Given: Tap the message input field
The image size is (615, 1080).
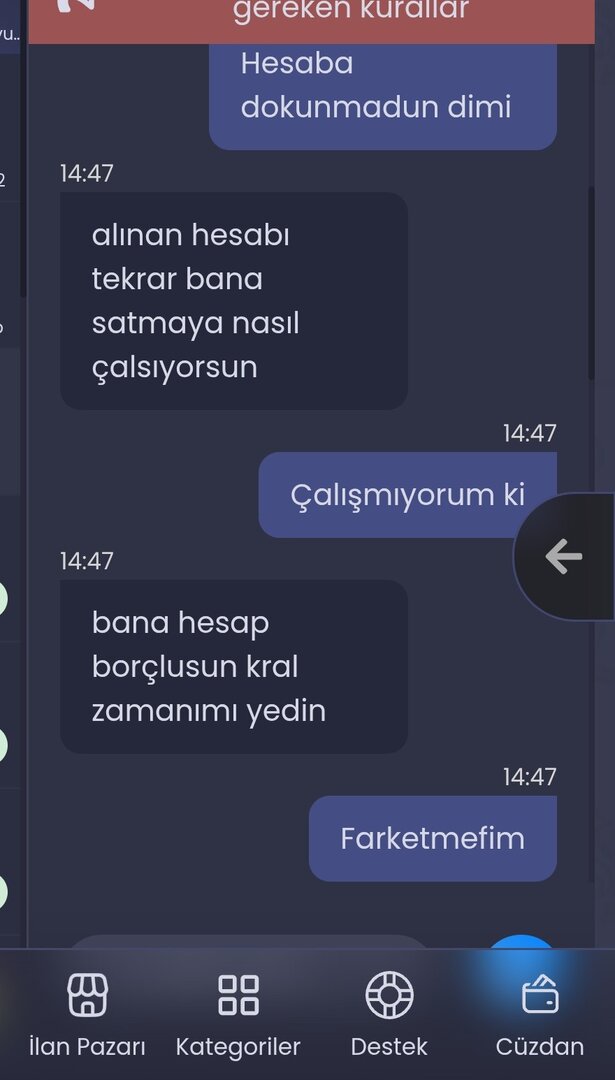Looking at the screenshot, I should 250,943.
